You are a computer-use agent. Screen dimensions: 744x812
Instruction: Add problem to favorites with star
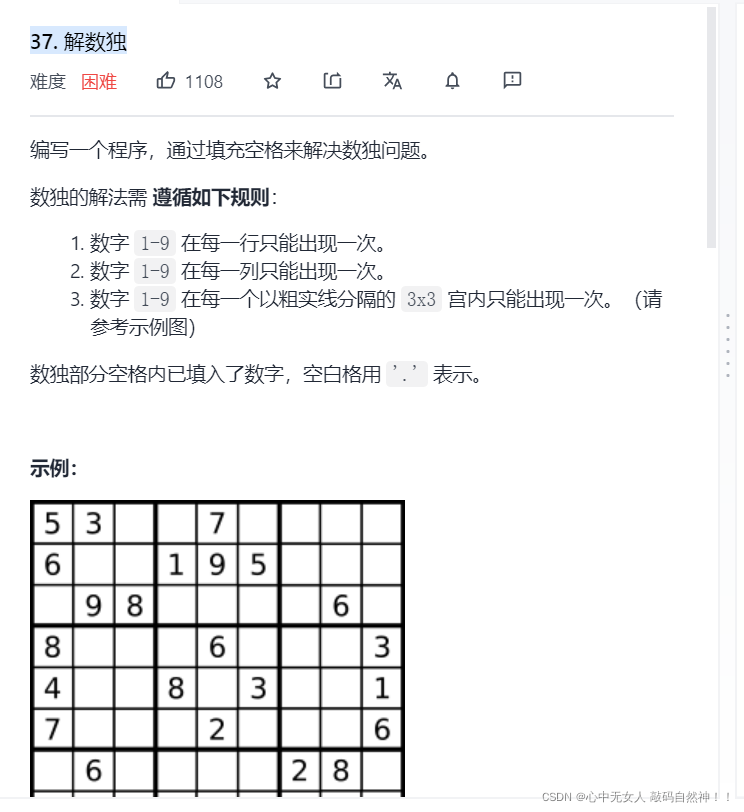click(272, 81)
